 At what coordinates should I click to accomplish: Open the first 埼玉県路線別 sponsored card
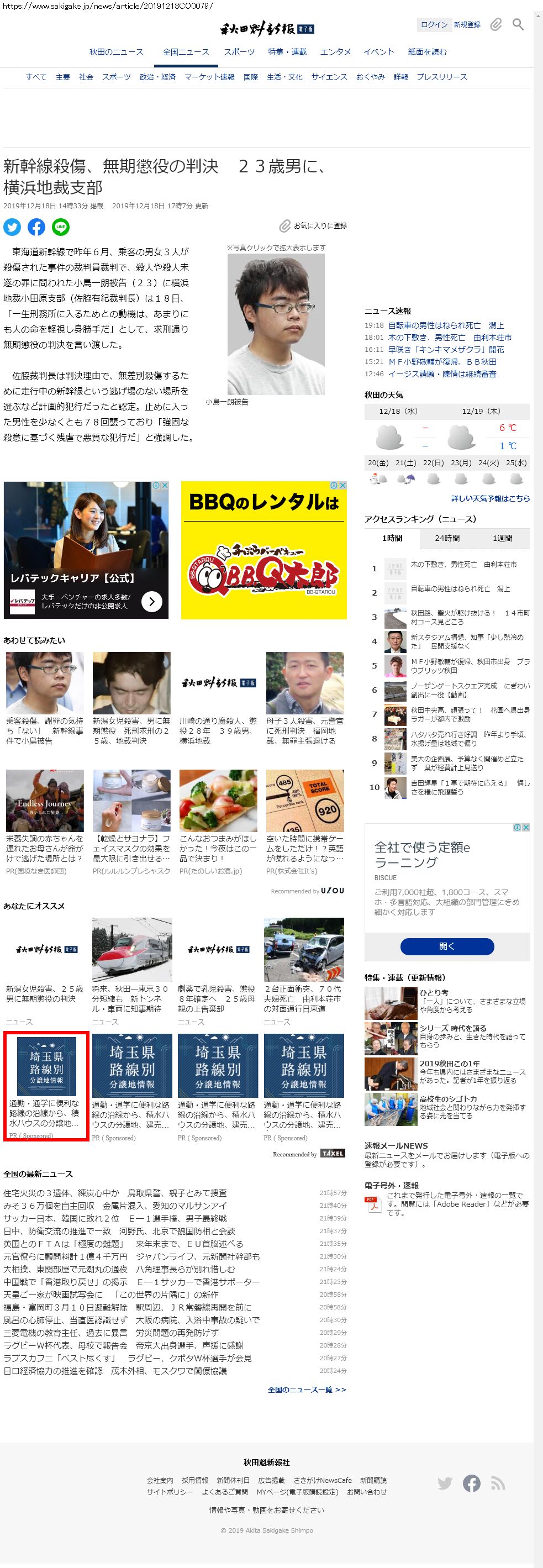point(46,1085)
